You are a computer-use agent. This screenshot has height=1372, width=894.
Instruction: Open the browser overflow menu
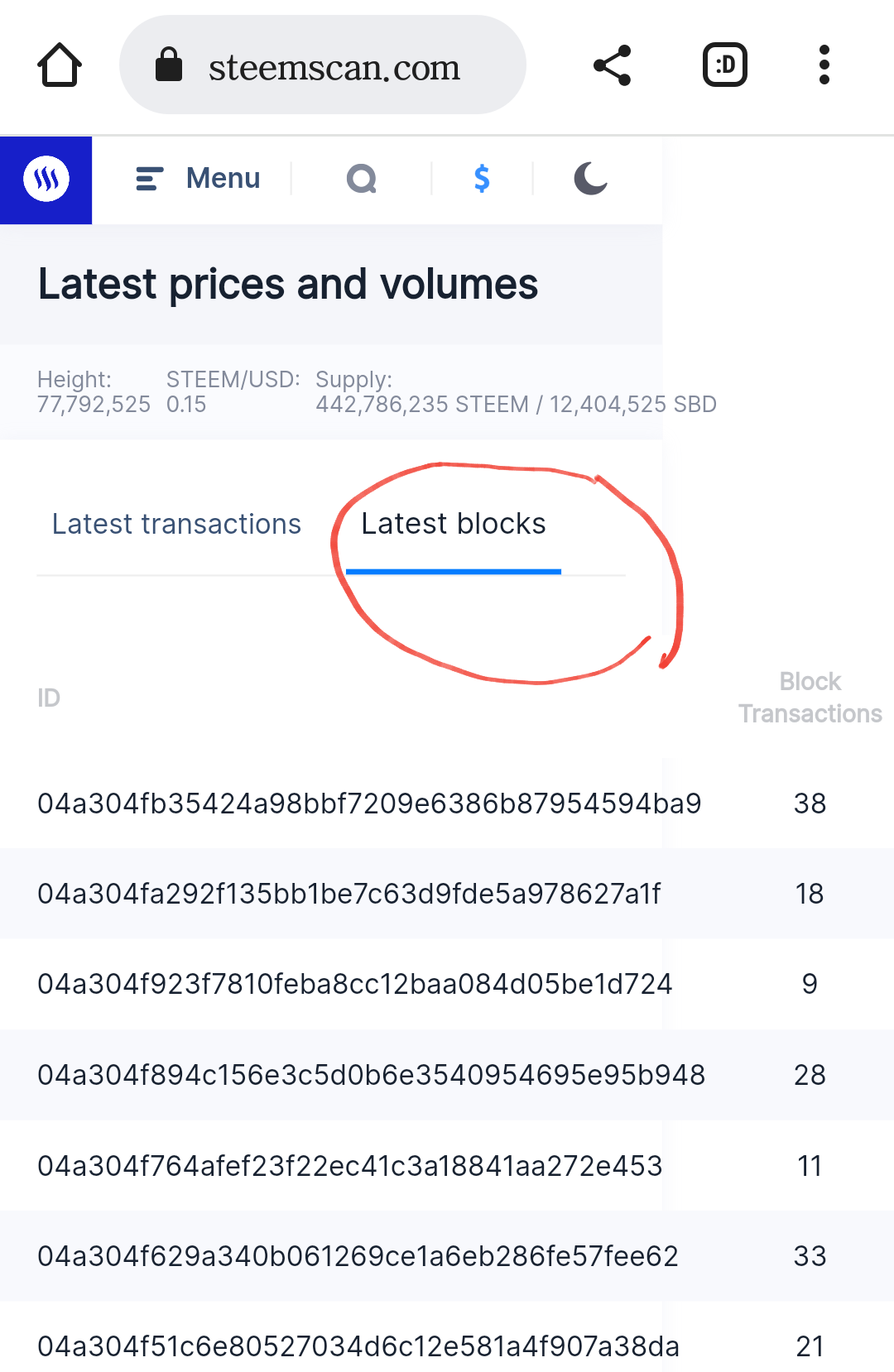tap(824, 65)
